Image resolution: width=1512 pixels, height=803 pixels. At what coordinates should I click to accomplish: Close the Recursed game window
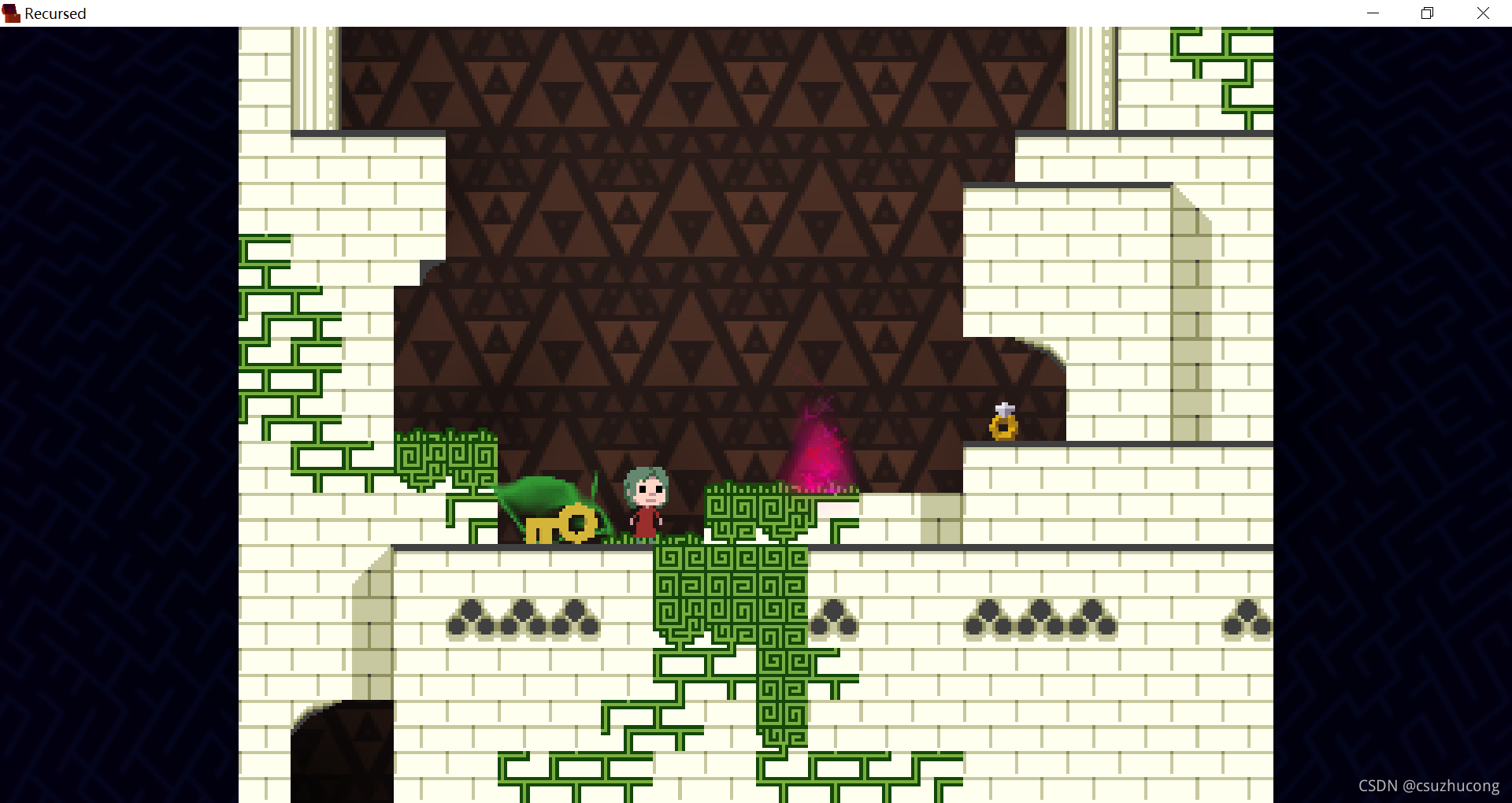point(1483,13)
